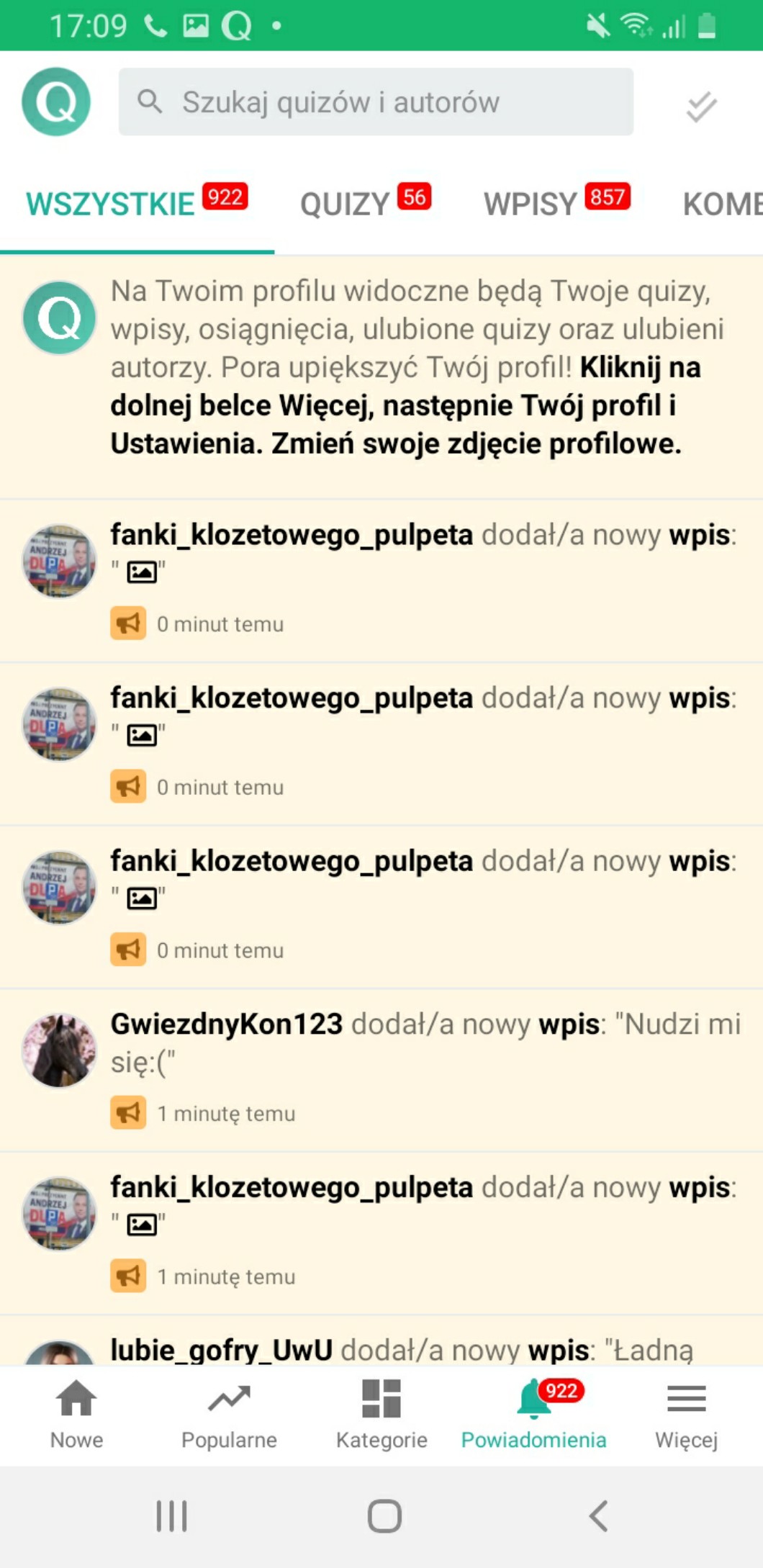This screenshot has width=763, height=1568.
Task: Select the WSZYSTKIE tab
Action: (137, 203)
